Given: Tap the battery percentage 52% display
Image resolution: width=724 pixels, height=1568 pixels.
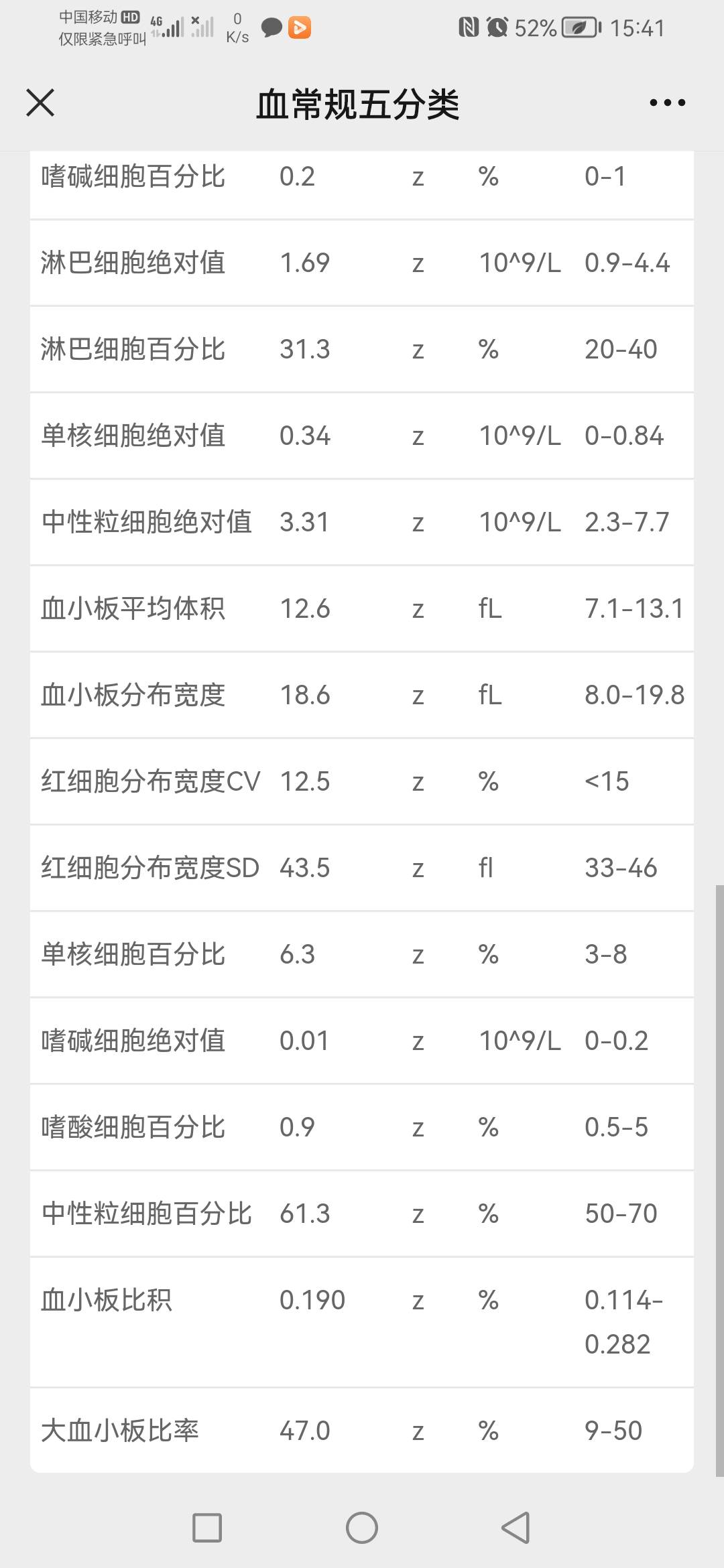Looking at the screenshot, I should click(535, 27).
